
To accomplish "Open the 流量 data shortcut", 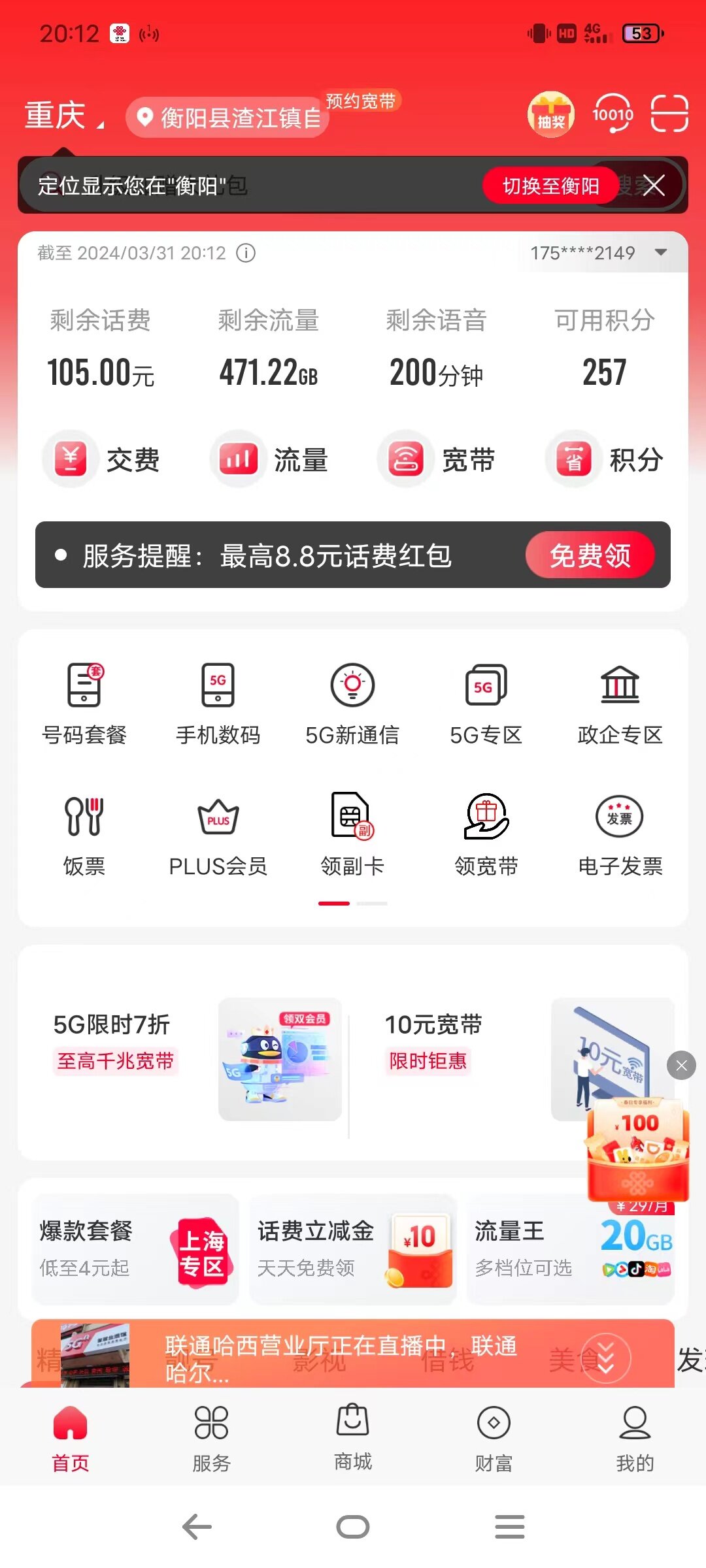I will click(269, 459).
